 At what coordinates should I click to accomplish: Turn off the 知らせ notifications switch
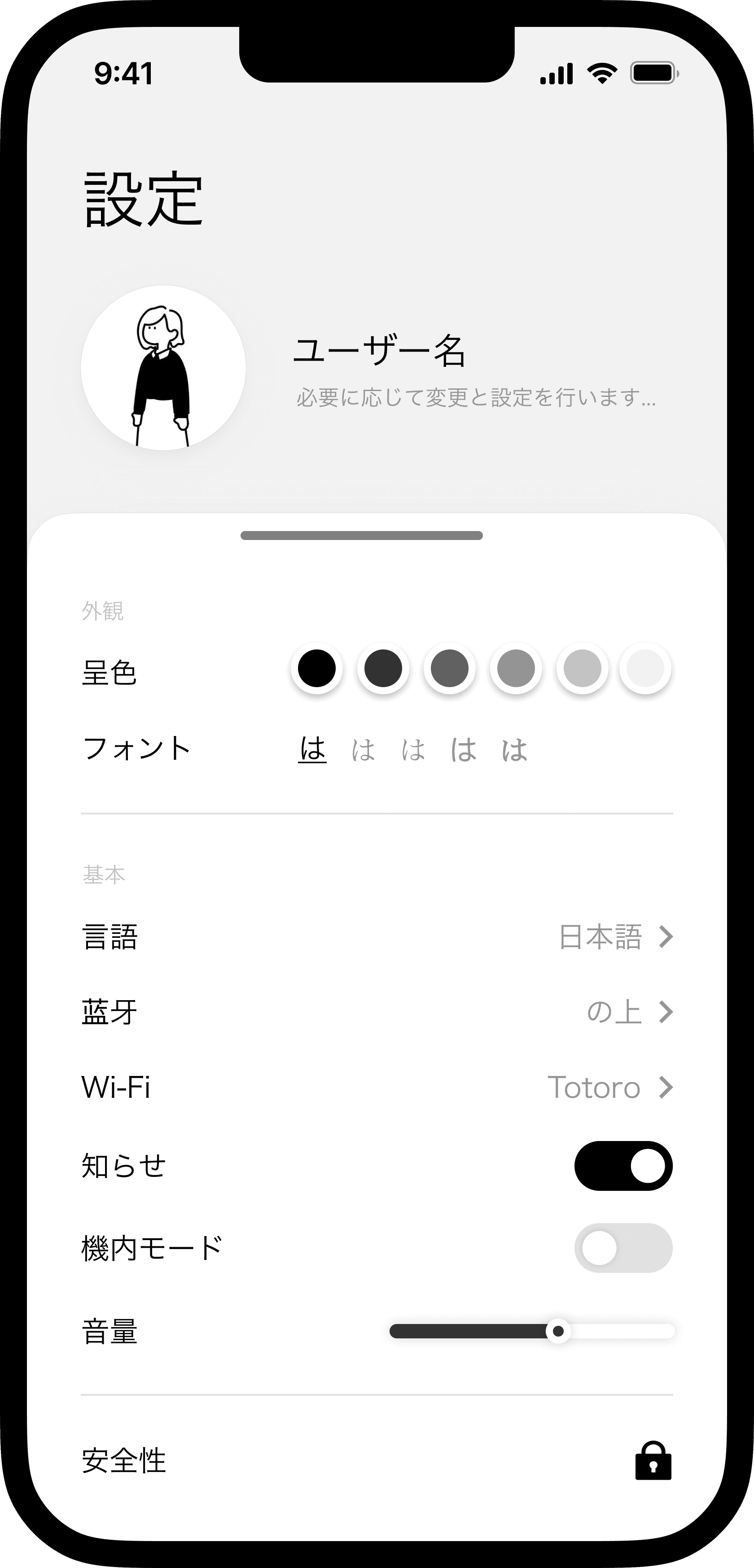[x=623, y=1166]
